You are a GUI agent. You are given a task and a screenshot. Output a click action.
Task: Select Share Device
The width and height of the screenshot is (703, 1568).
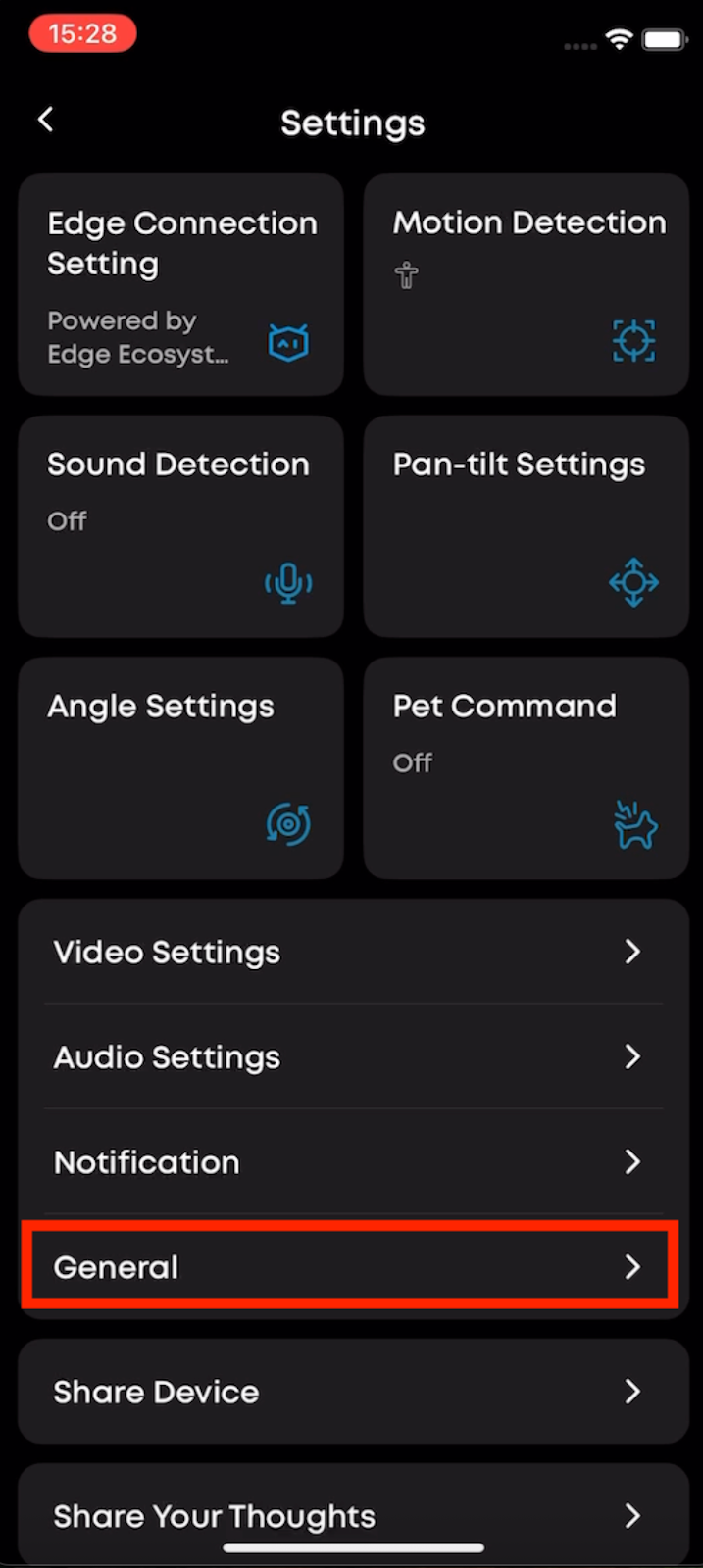pos(353,1392)
